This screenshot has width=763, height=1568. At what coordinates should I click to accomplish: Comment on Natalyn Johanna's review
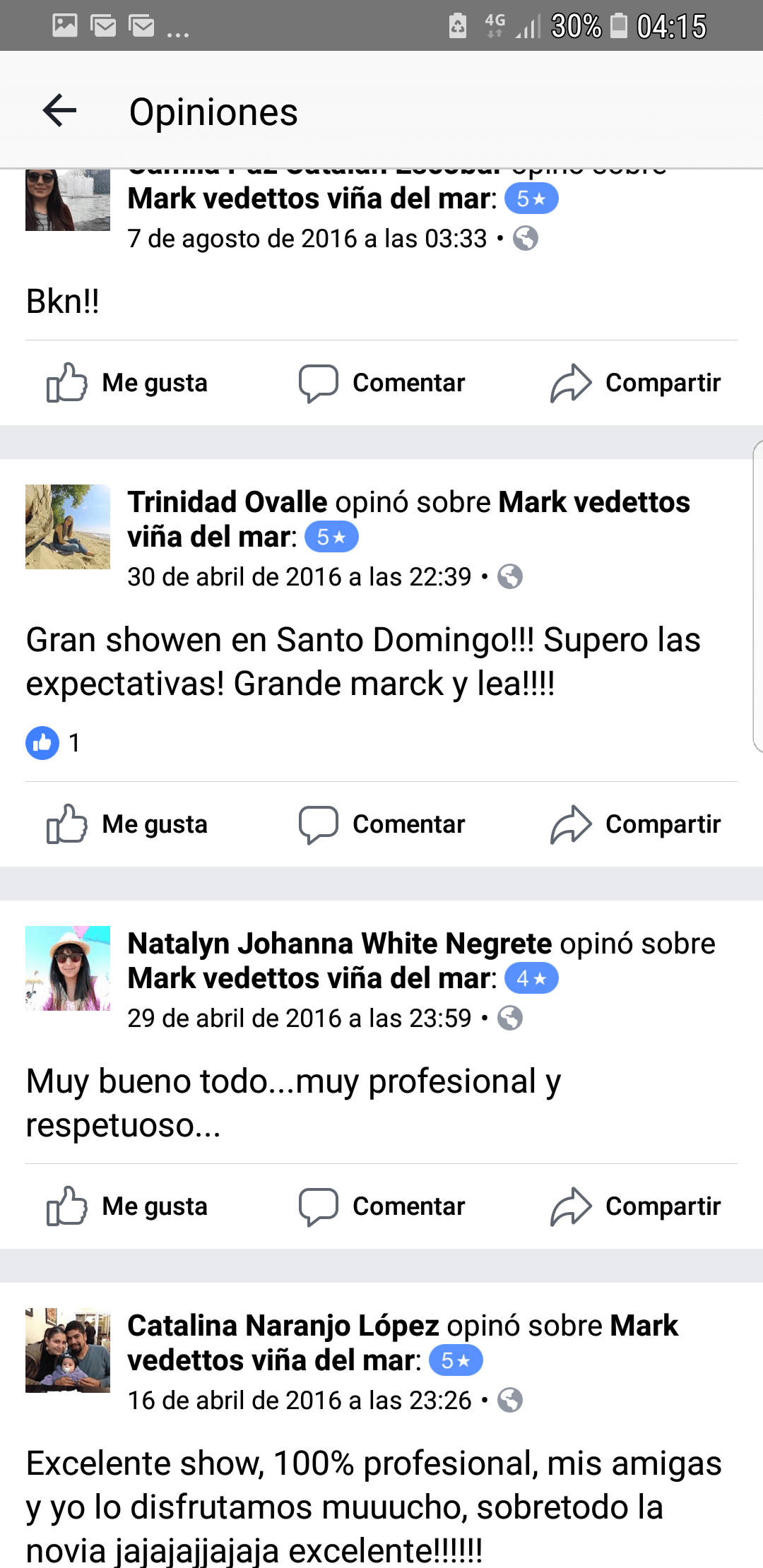tap(381, 1206)
